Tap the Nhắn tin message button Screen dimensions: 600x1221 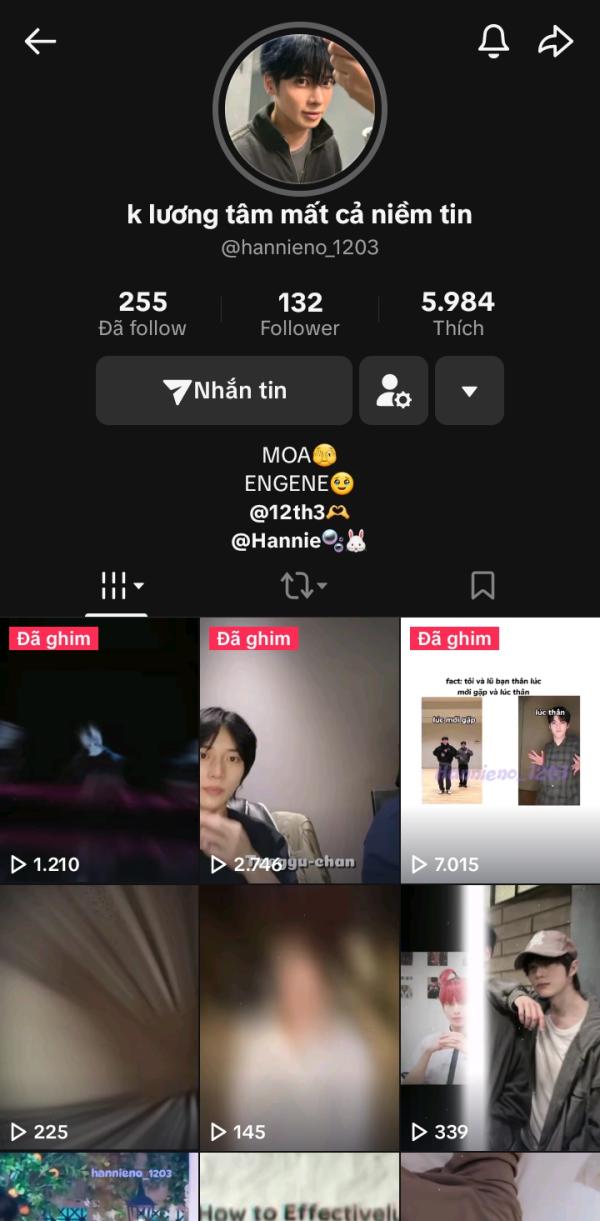click(224, 391)
